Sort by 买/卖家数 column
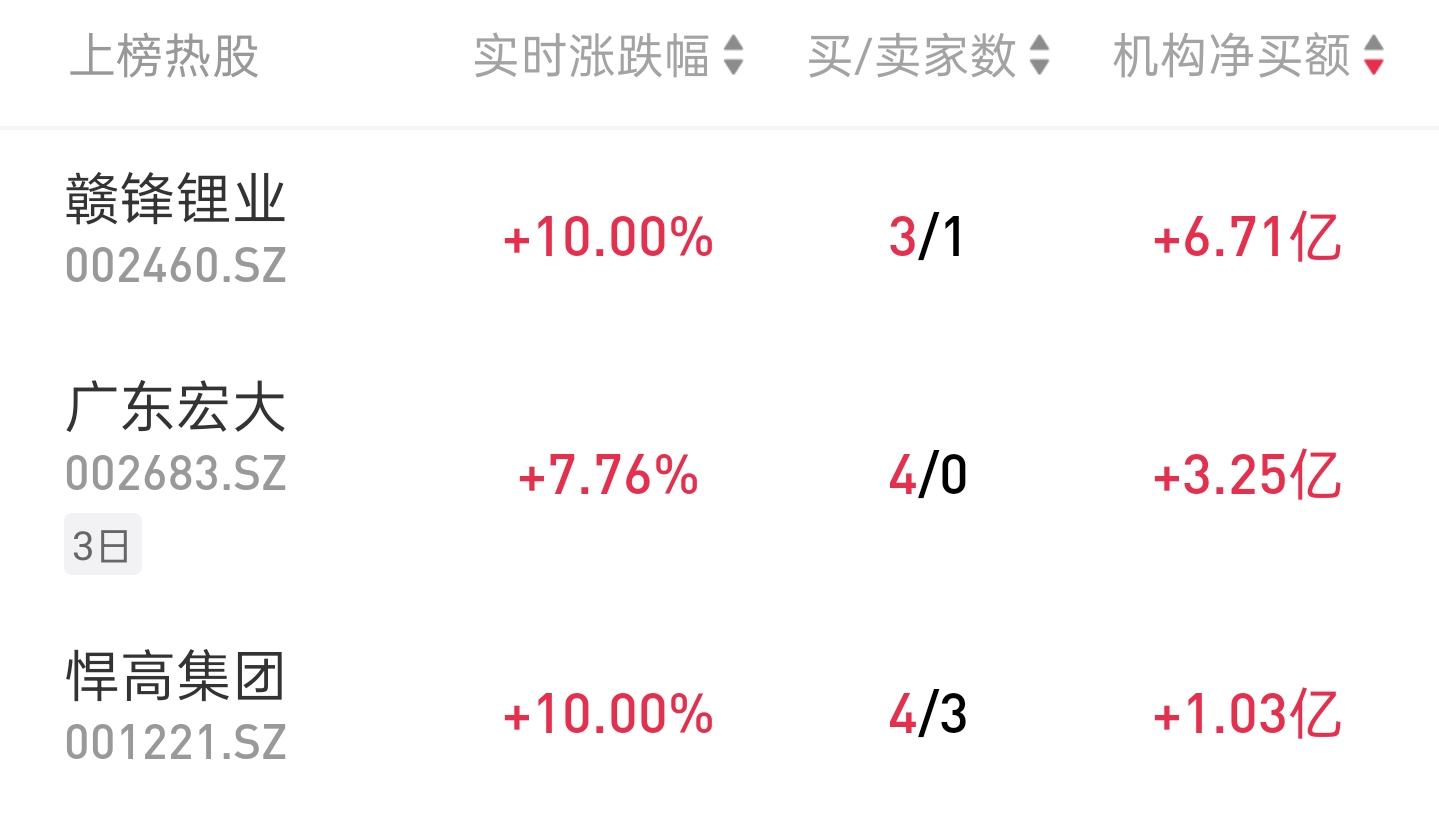 point(928,56)
